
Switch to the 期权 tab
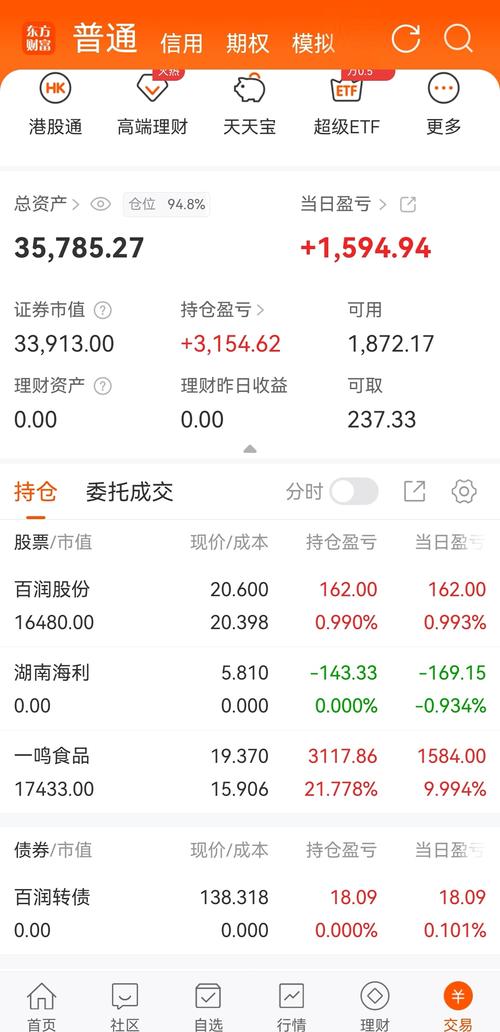pos(247,43)
